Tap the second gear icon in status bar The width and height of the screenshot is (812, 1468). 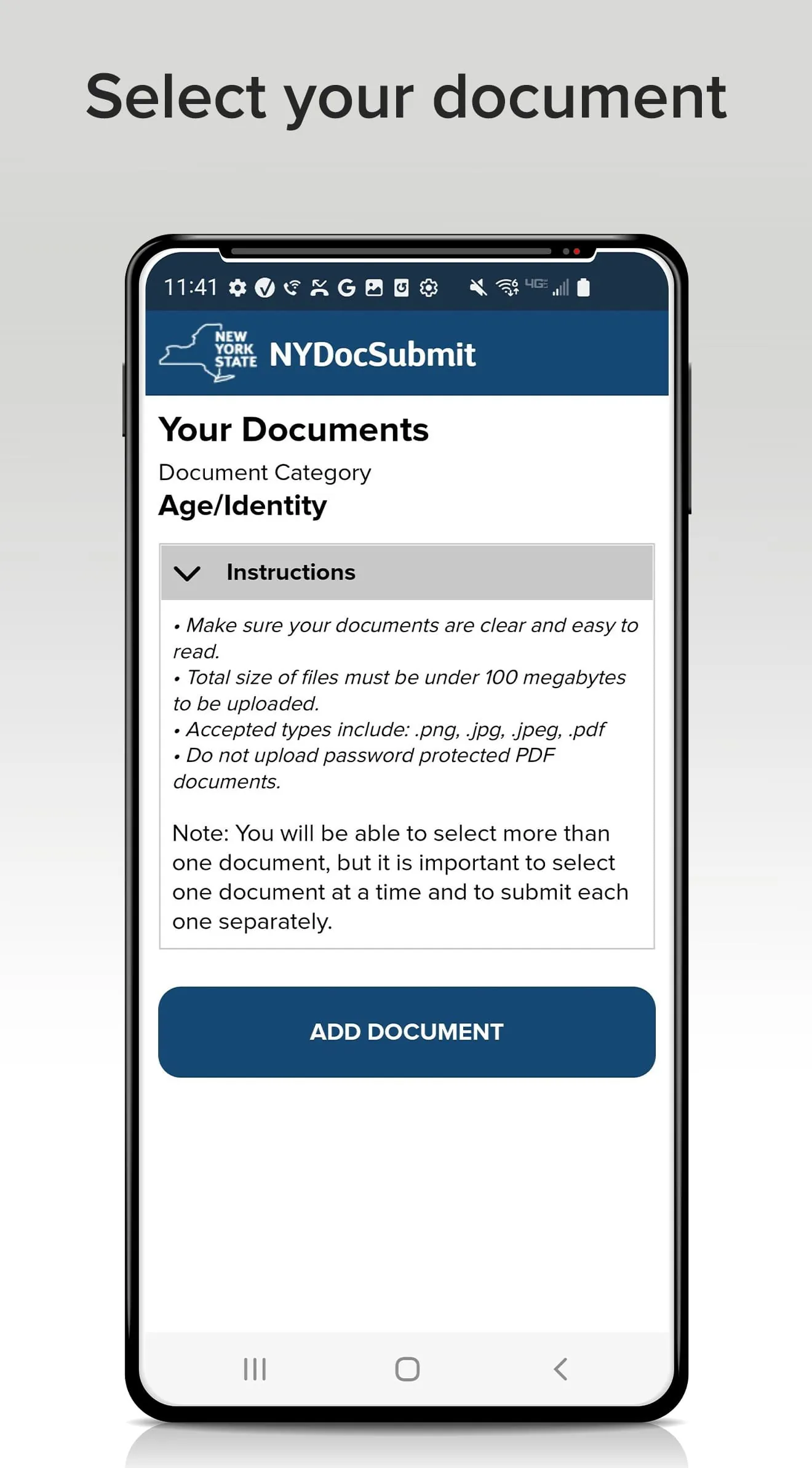point(428,287)
